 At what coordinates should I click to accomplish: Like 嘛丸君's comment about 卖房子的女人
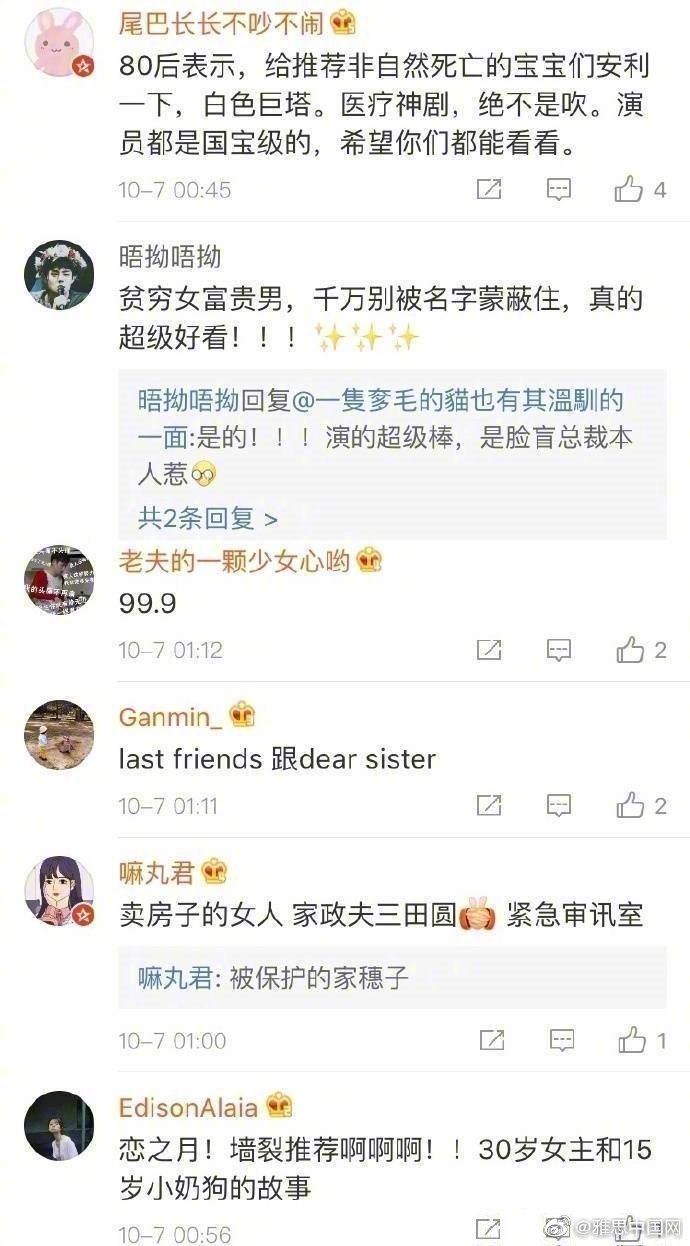[632, 1040]
